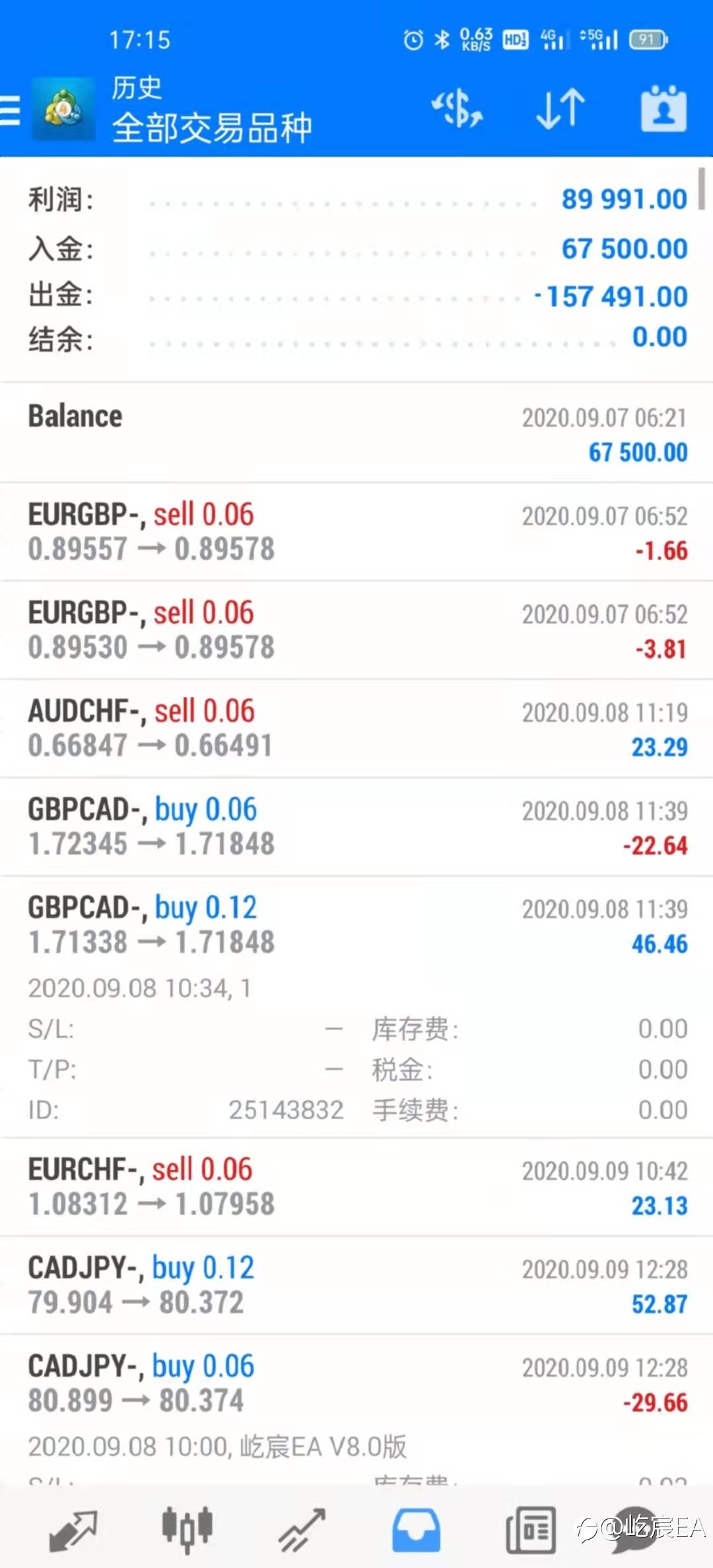Viewport: 713px width, 1568px height.
Task: Go to the Trade tab
Action: tap(302, 1531)
